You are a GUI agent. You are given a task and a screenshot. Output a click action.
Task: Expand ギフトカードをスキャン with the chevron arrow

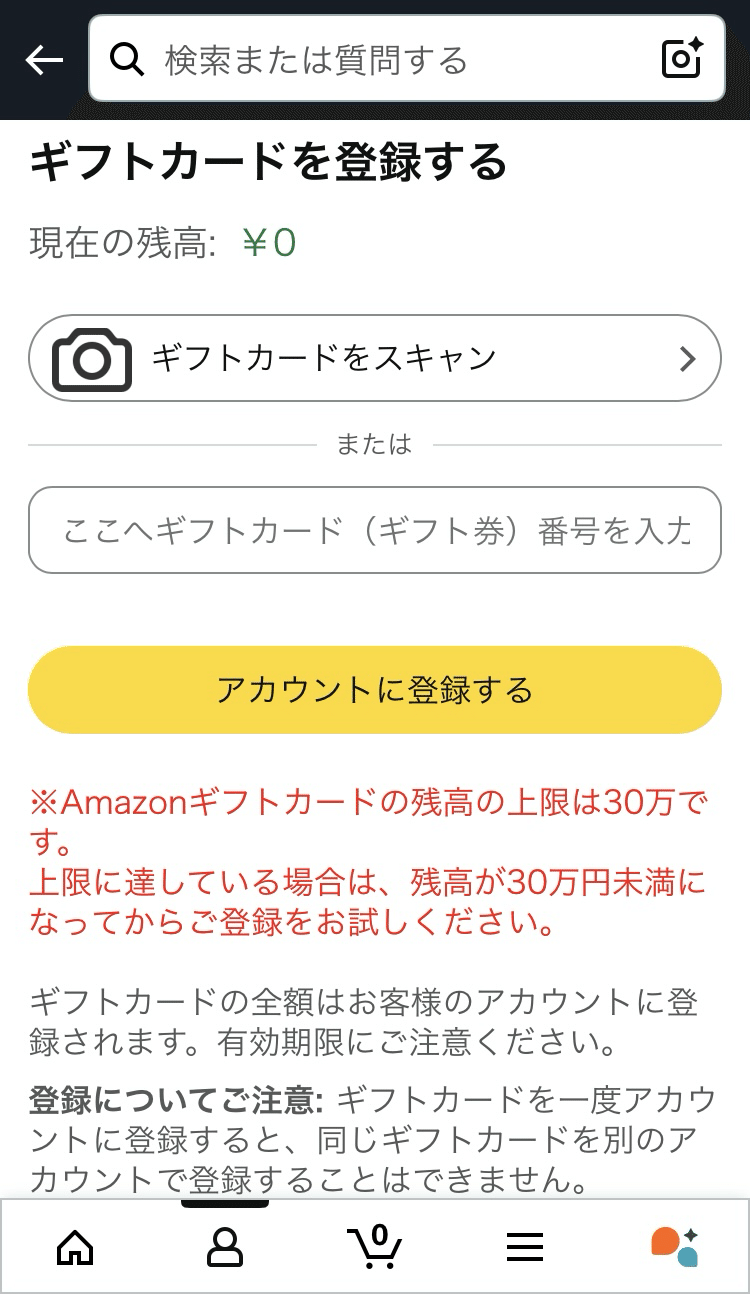click(686, 357)
